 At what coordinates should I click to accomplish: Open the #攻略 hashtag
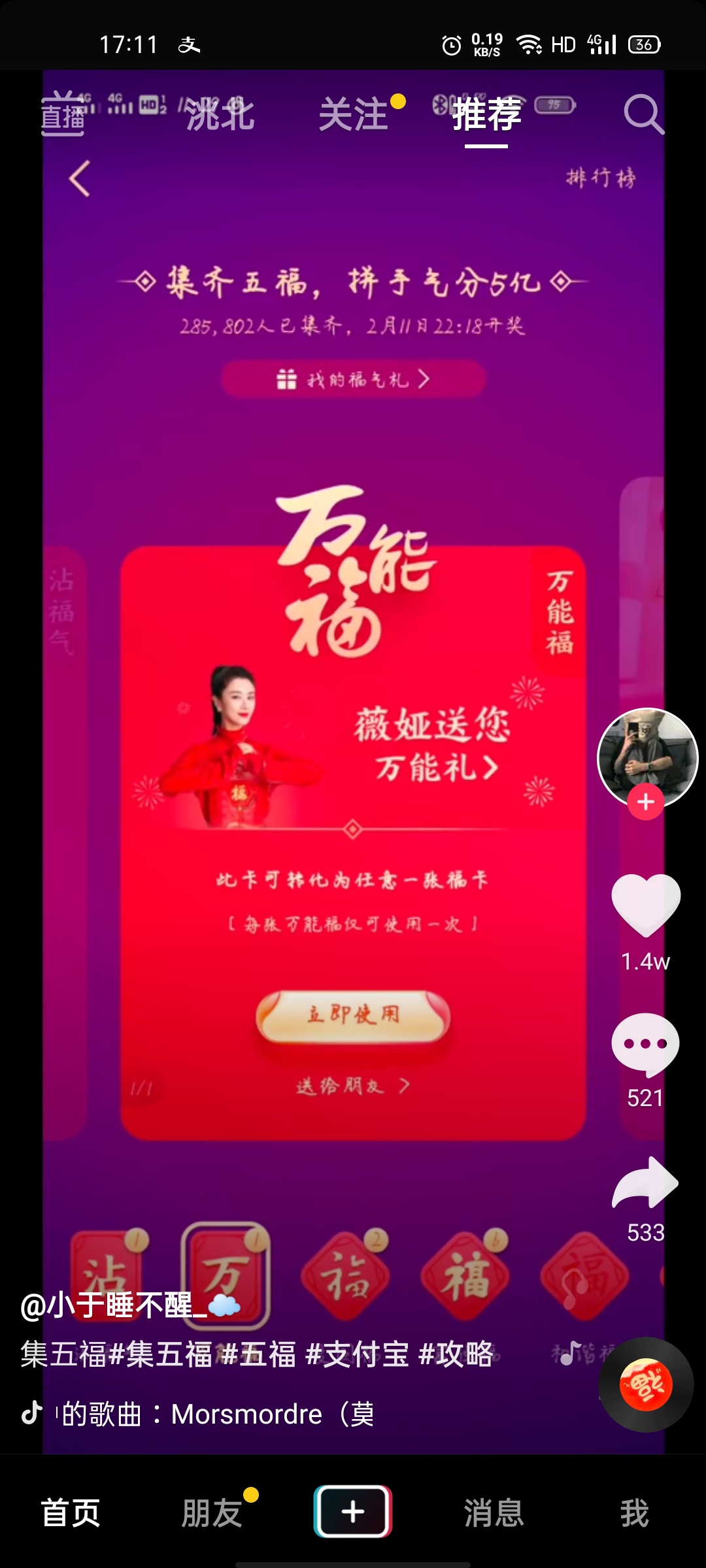[456, 1354]
